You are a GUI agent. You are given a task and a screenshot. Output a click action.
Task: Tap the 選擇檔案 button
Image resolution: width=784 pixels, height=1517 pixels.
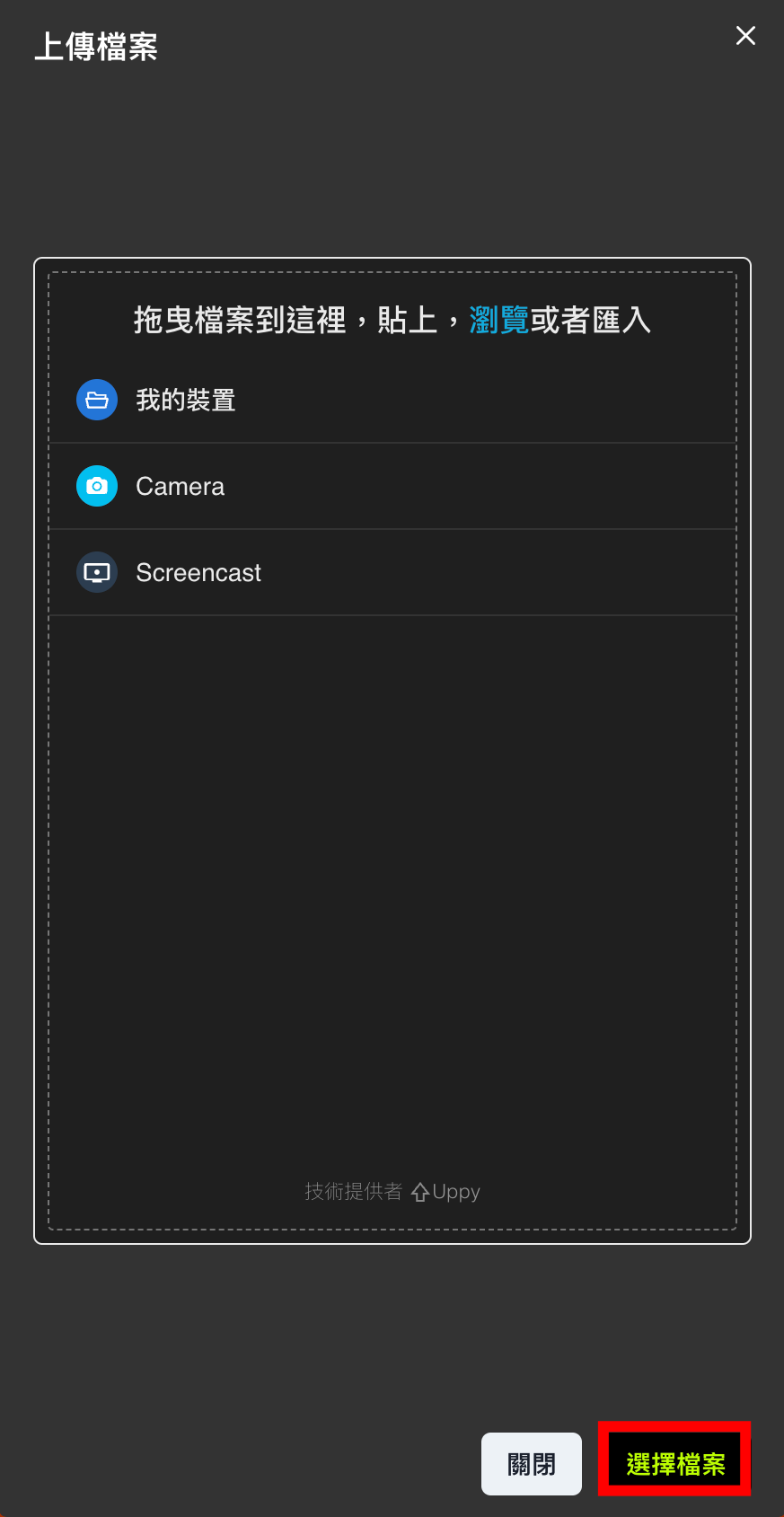click(x=675, y=1464)
